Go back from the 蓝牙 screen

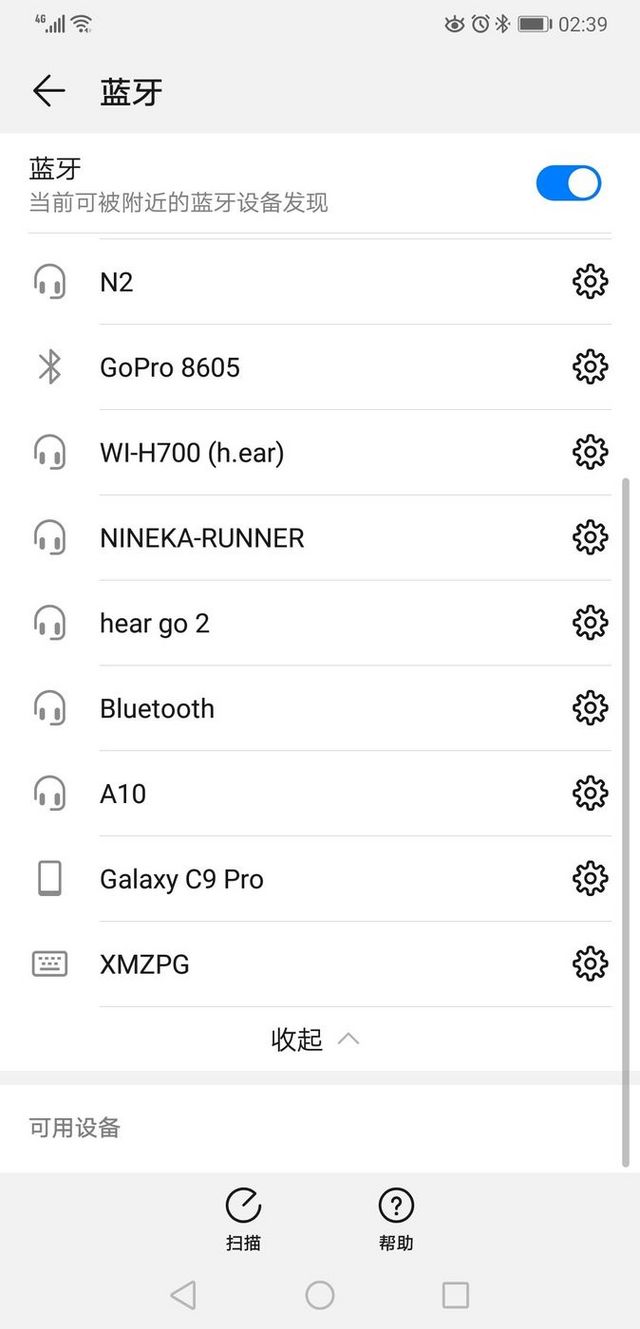(48, 91)
